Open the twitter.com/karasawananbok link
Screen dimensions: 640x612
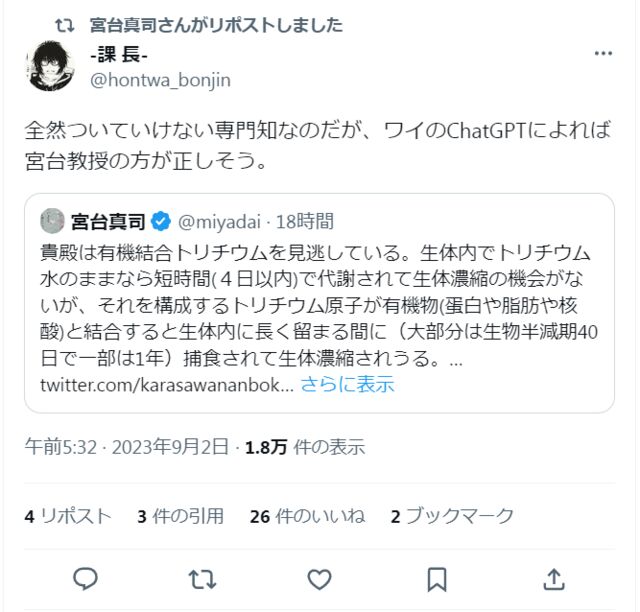167,385
